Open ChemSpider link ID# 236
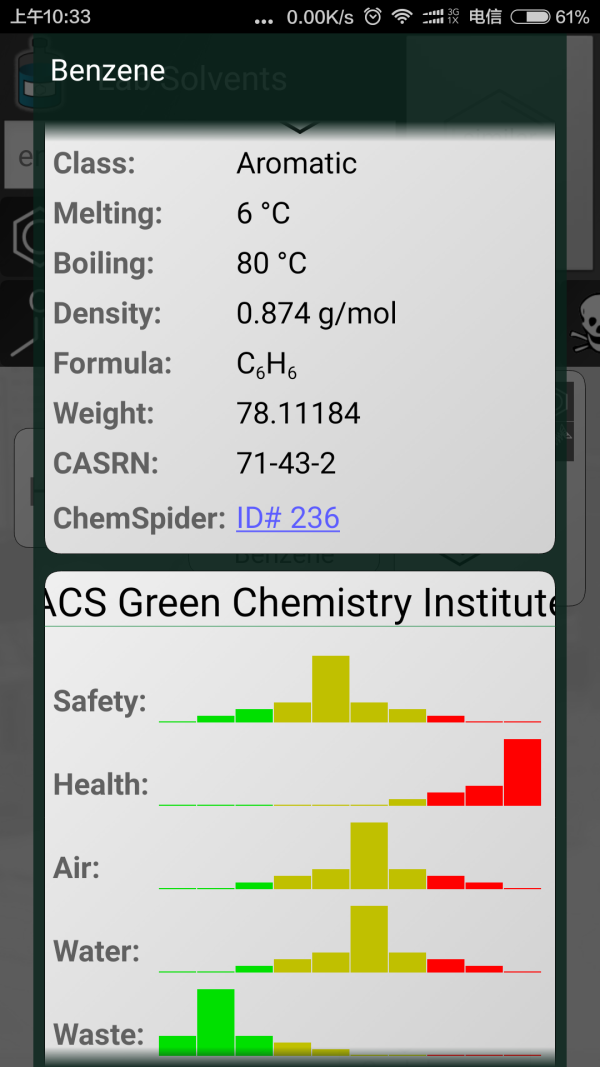Image resolution: width=600 pixels, height=1067 pixels. coord(288,518)
